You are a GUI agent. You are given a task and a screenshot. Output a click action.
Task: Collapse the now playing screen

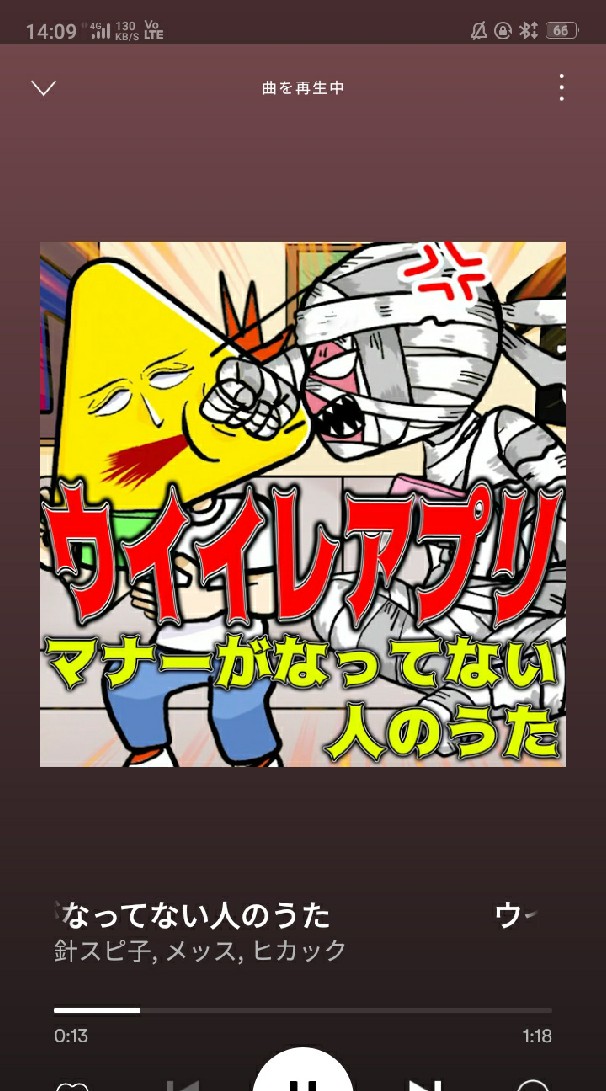(x=43, y=88)
